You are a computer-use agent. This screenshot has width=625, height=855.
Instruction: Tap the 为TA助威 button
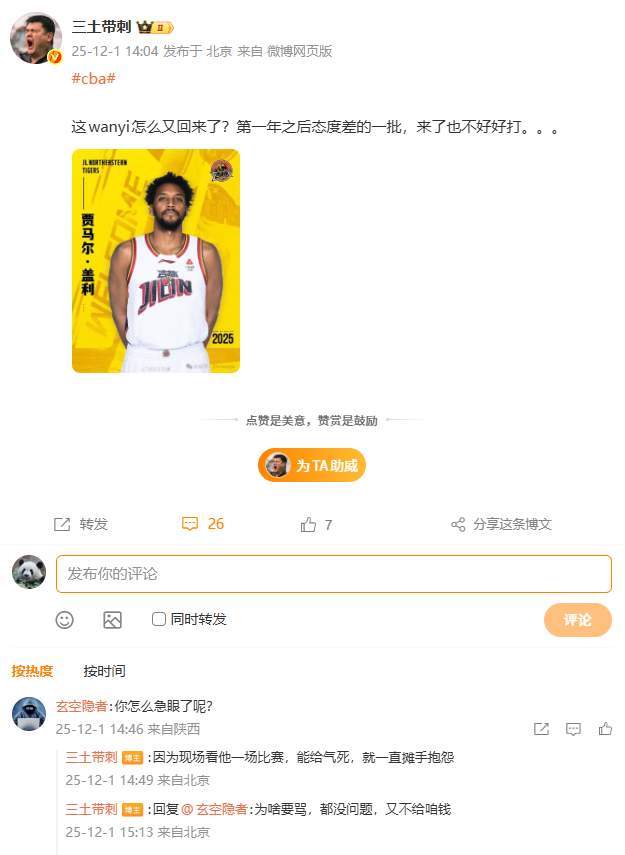click(312, 465)
